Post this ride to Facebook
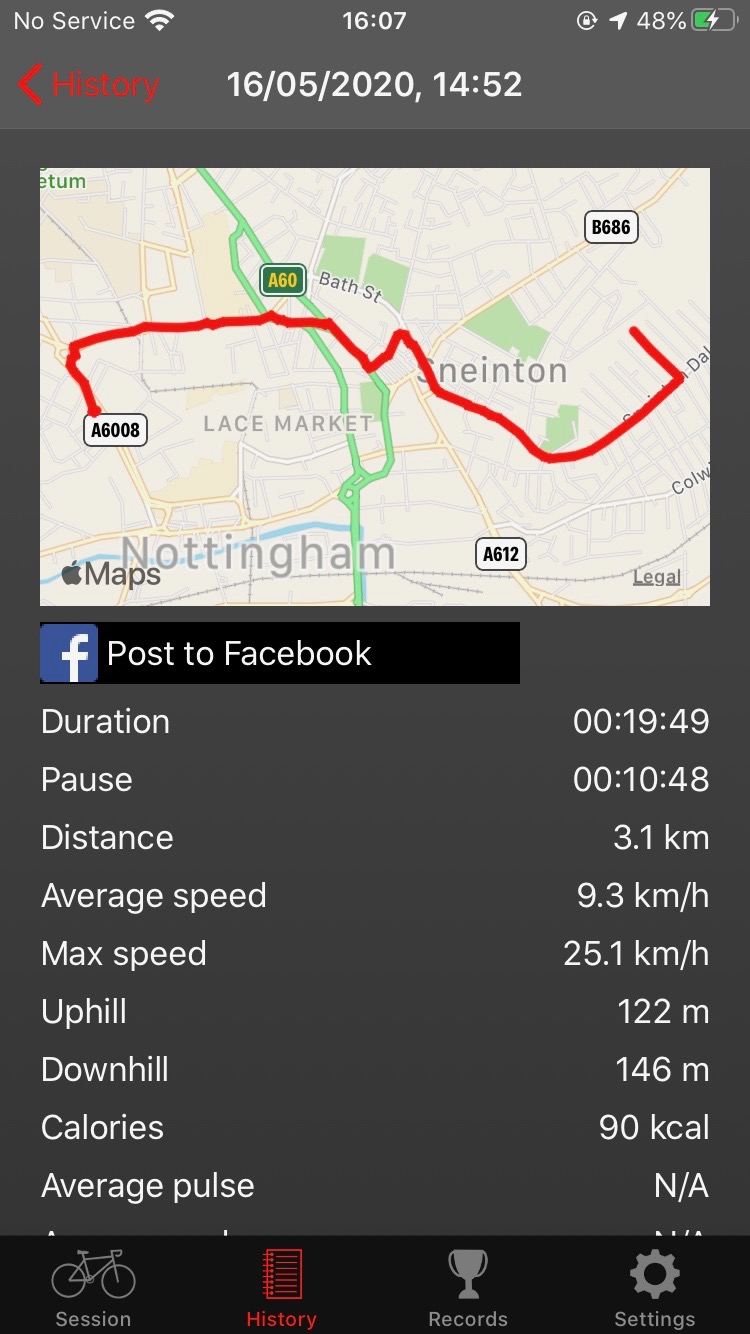 [279, 654]
